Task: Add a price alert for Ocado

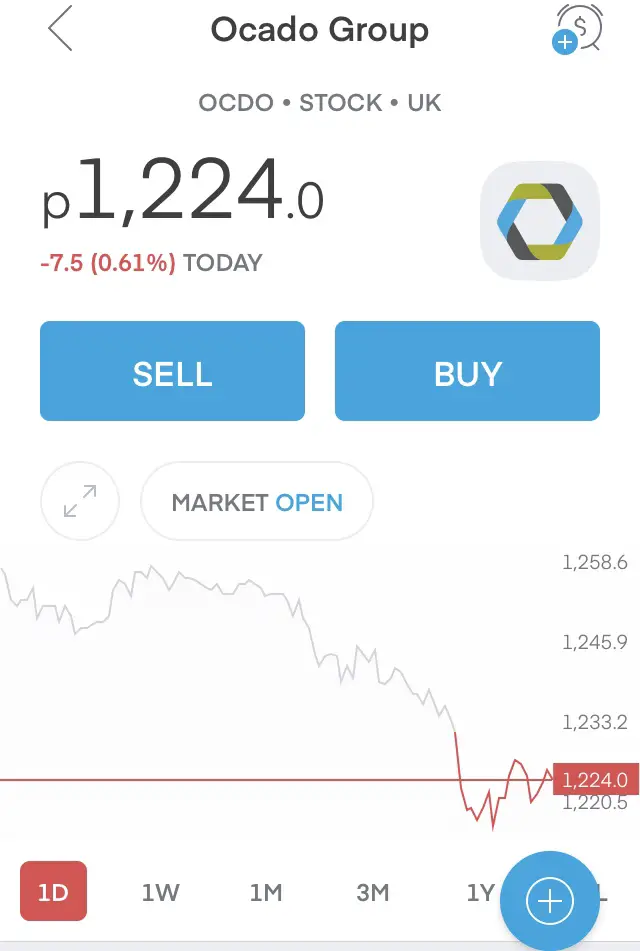Action: coord(577,29)
